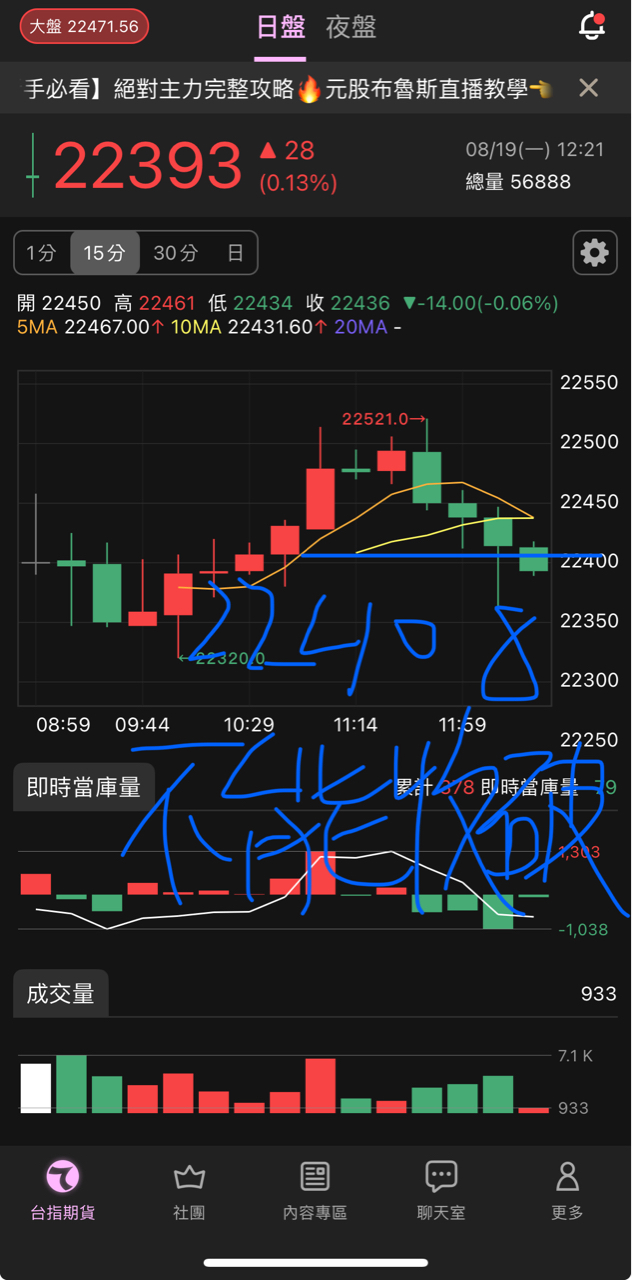Open the notifications bell

592,27
